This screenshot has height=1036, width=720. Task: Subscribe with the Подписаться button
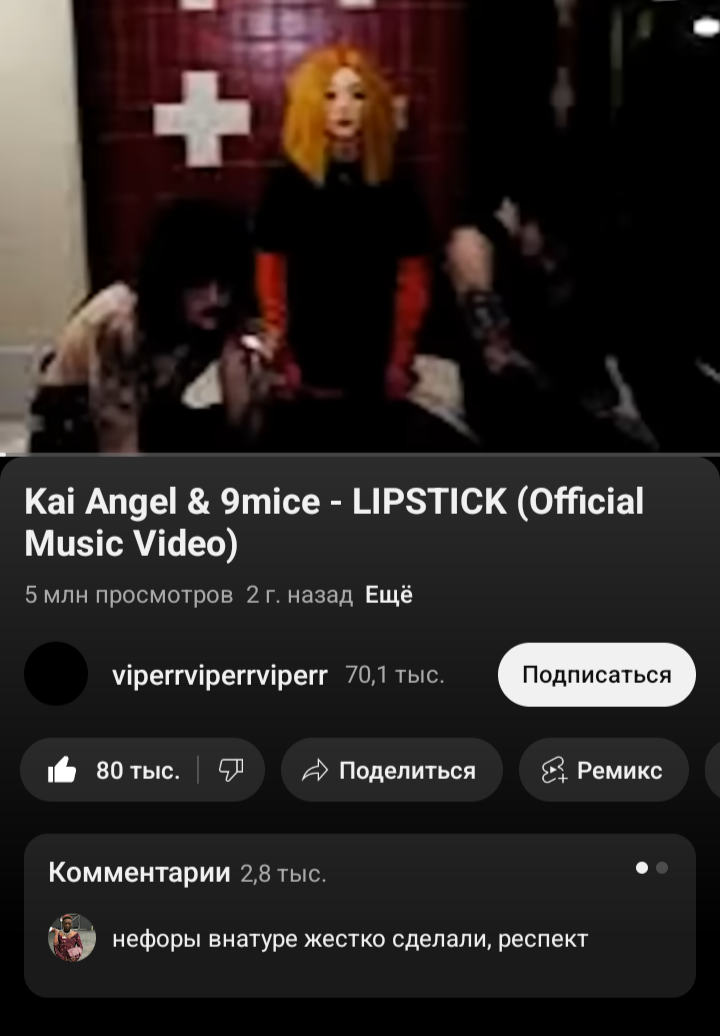pos(596,675)
